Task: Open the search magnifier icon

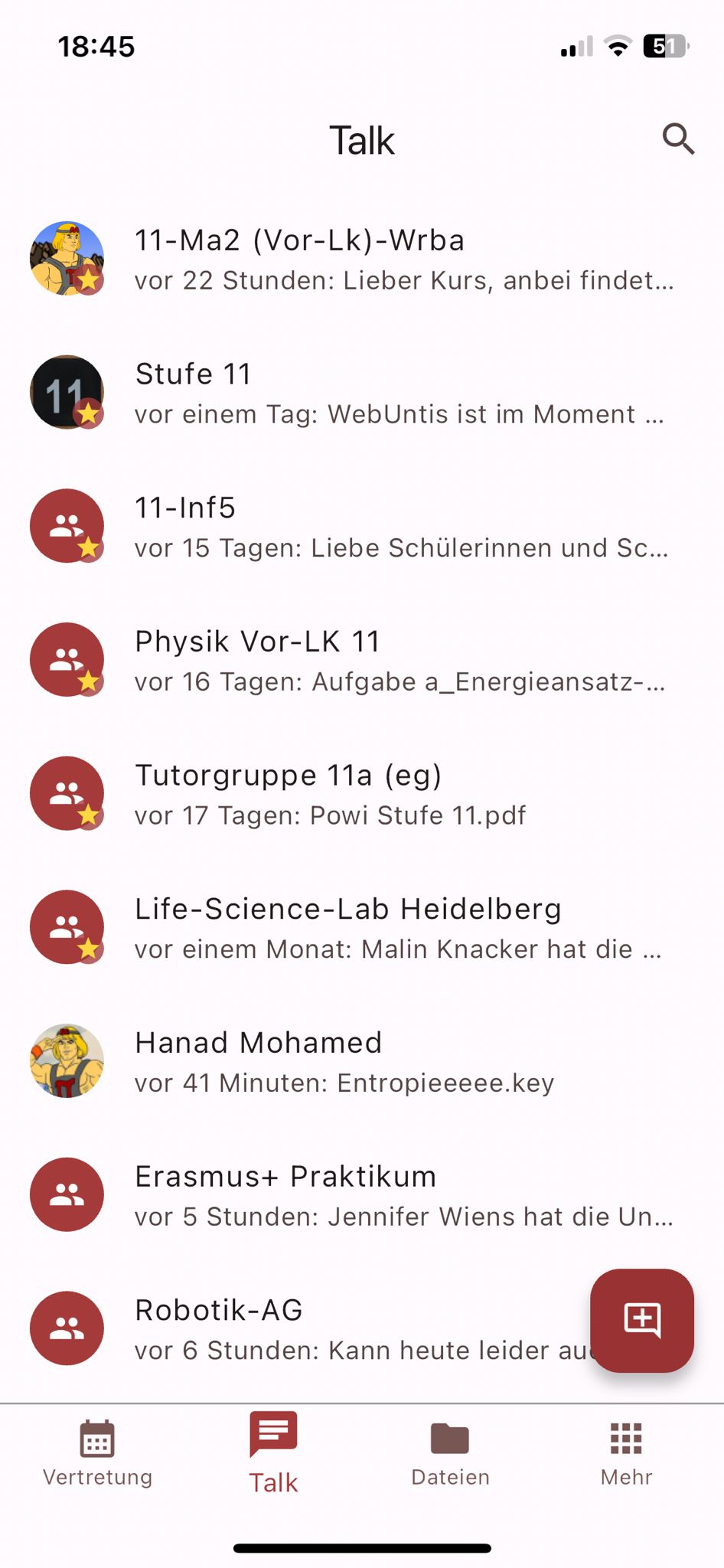Action: (678, 139)
